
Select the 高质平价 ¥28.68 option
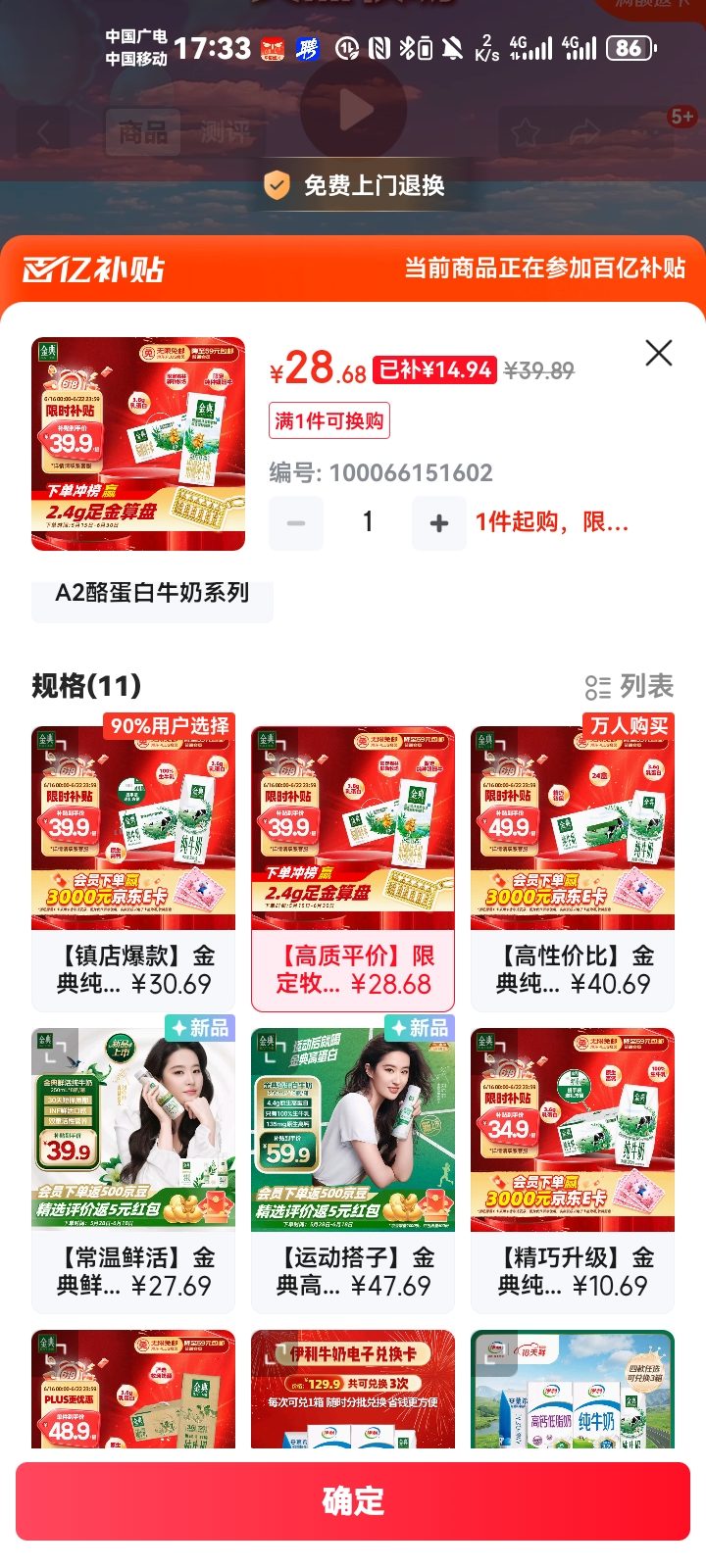353,868
